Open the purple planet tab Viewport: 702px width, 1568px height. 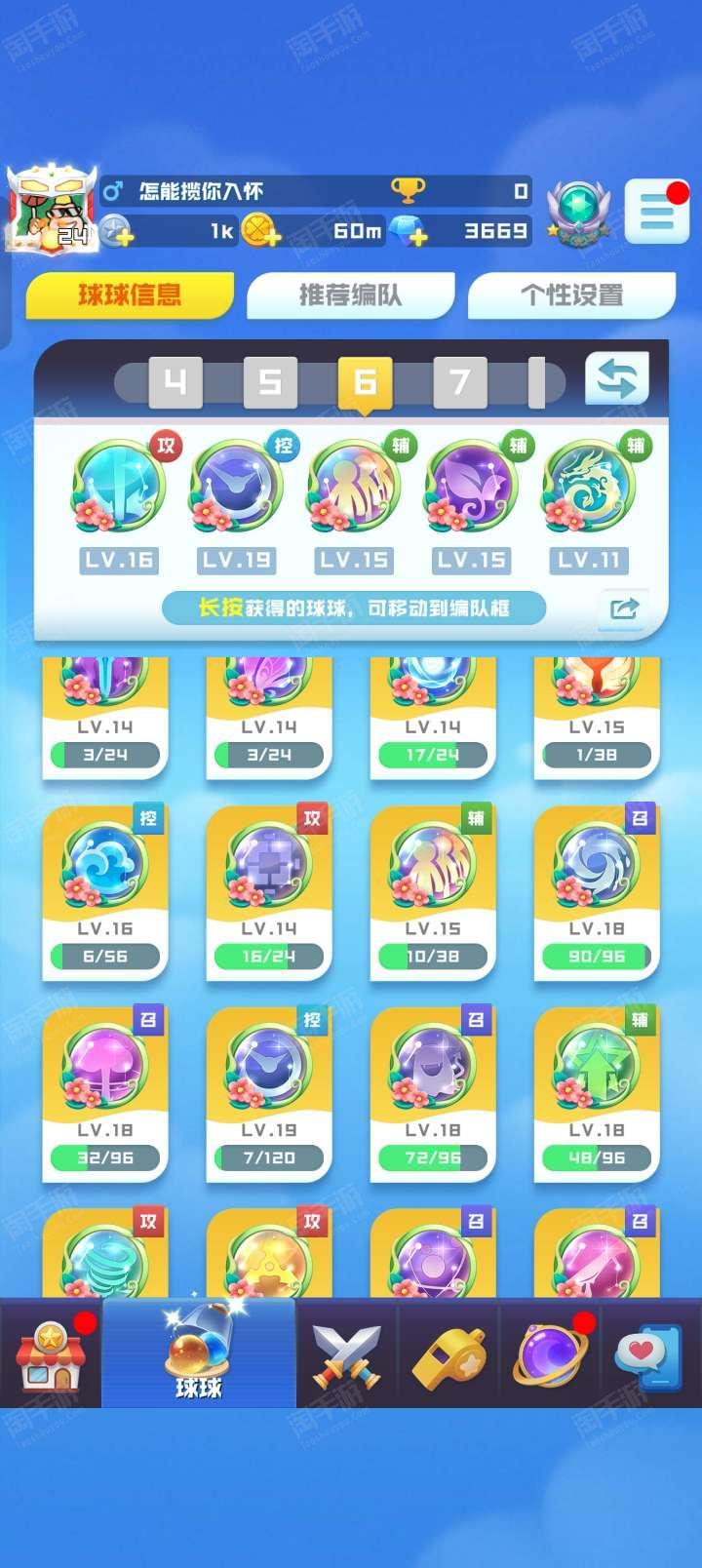click(x=550, y=1355)
